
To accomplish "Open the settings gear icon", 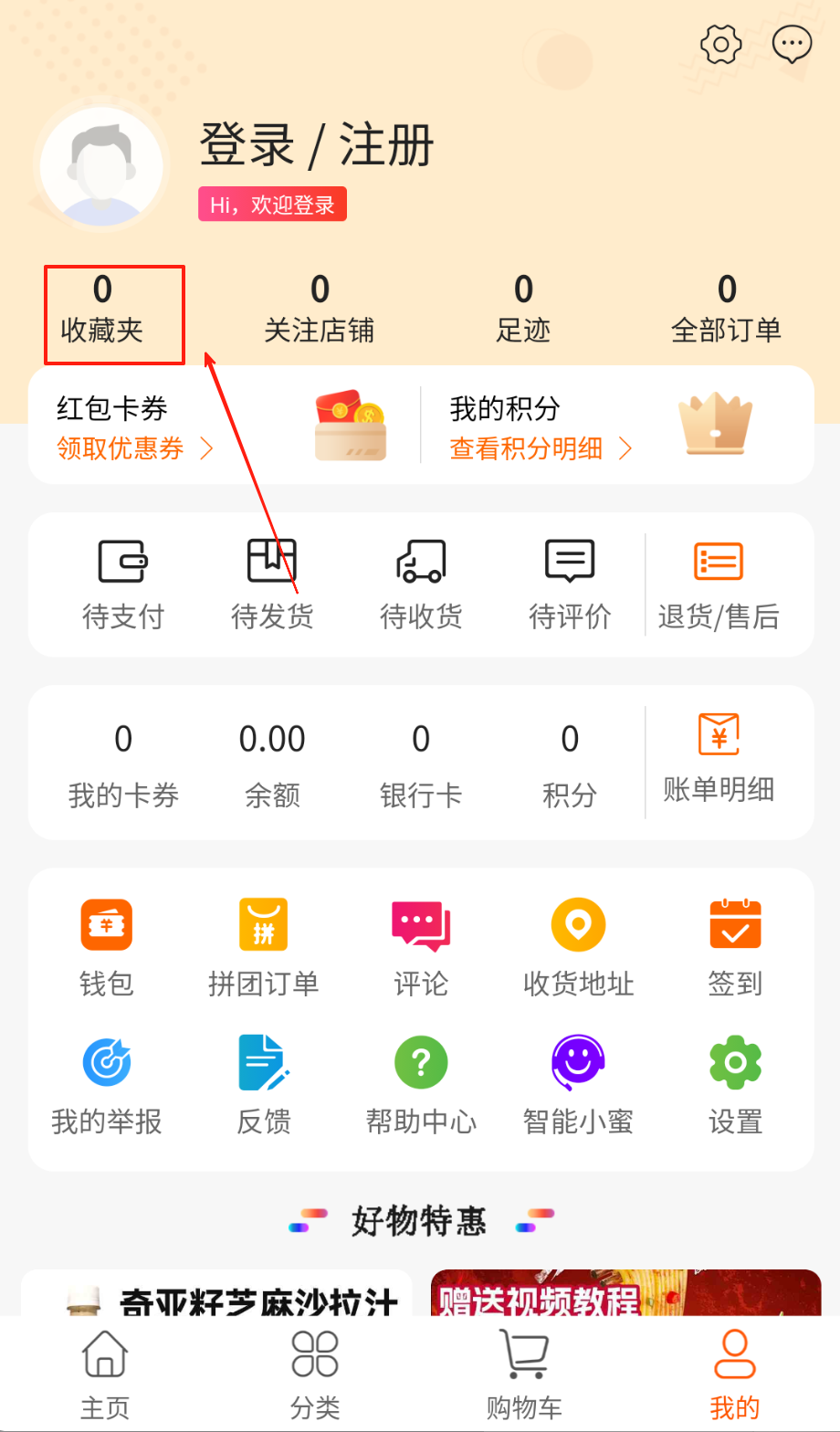I will 720,43.
